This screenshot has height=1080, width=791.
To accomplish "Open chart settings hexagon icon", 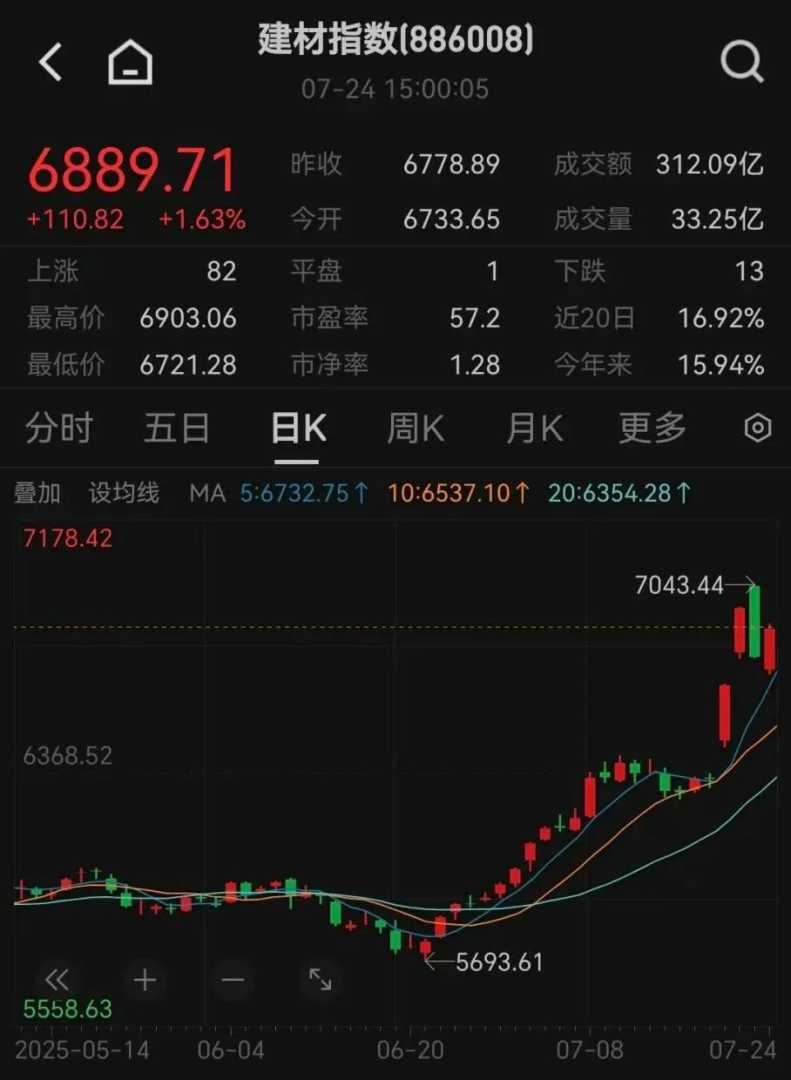I will pos(758,429).
